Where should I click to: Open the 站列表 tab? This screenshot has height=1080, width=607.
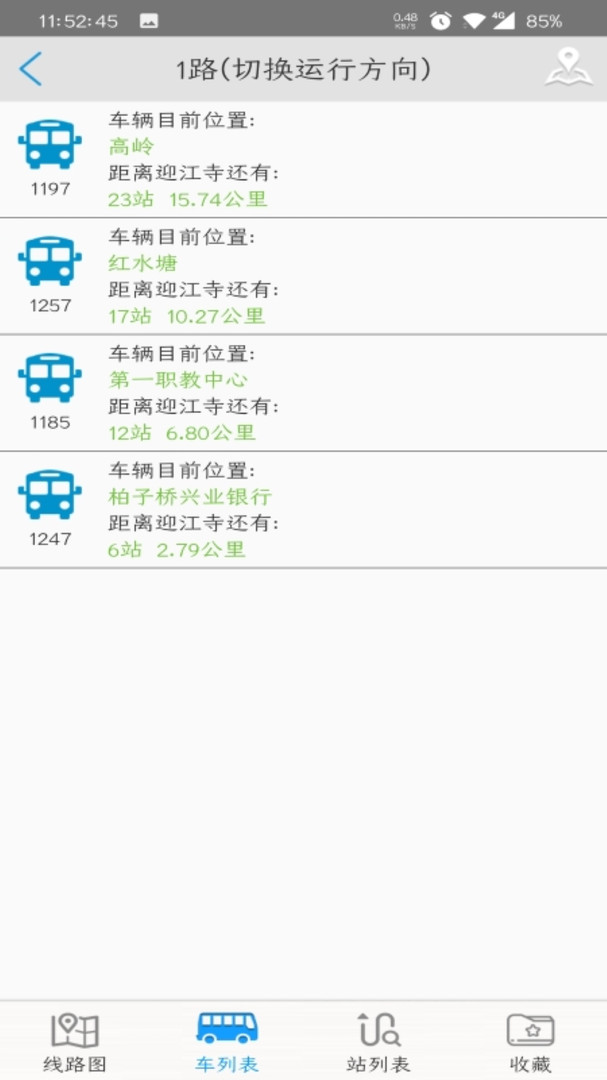[378, 1041]
